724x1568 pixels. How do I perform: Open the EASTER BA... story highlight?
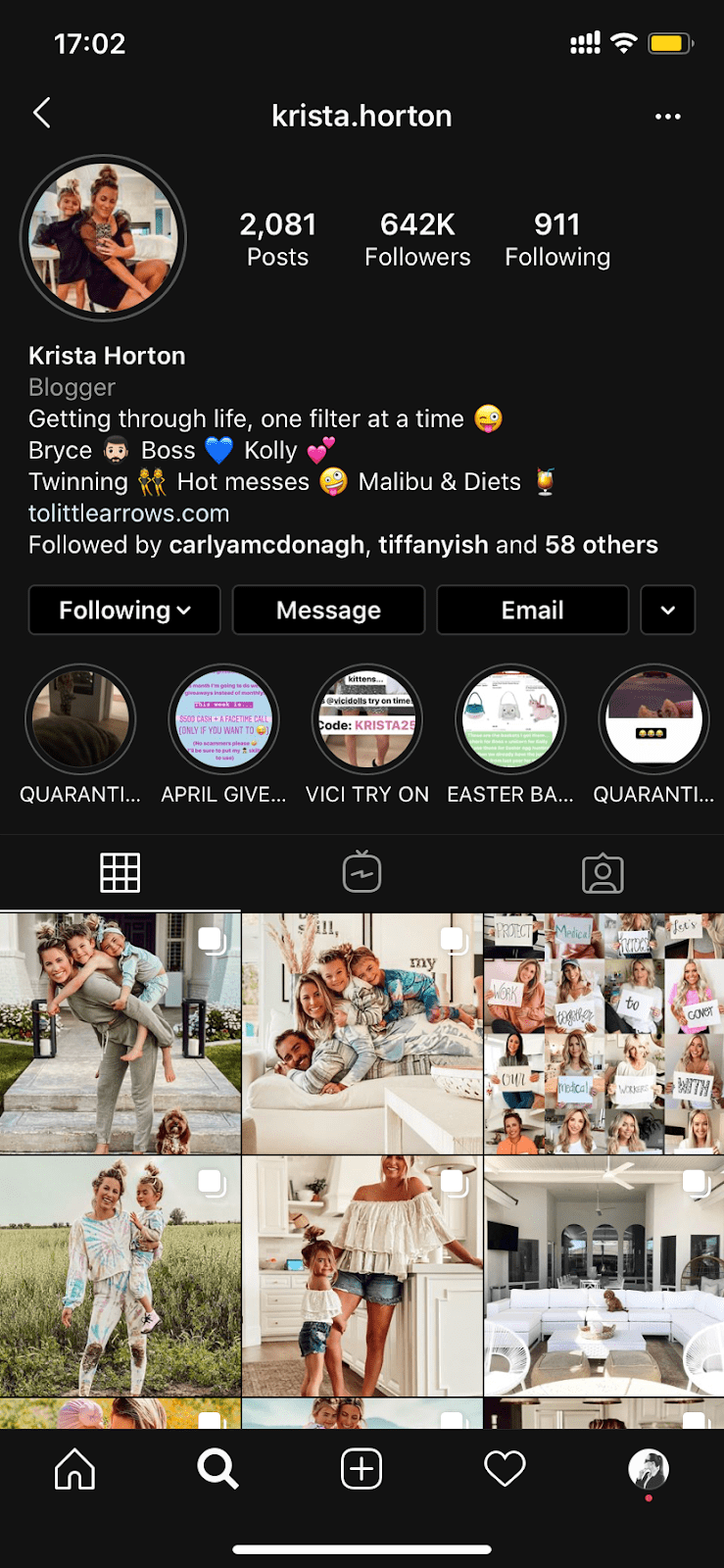click(x=510, y=720)
